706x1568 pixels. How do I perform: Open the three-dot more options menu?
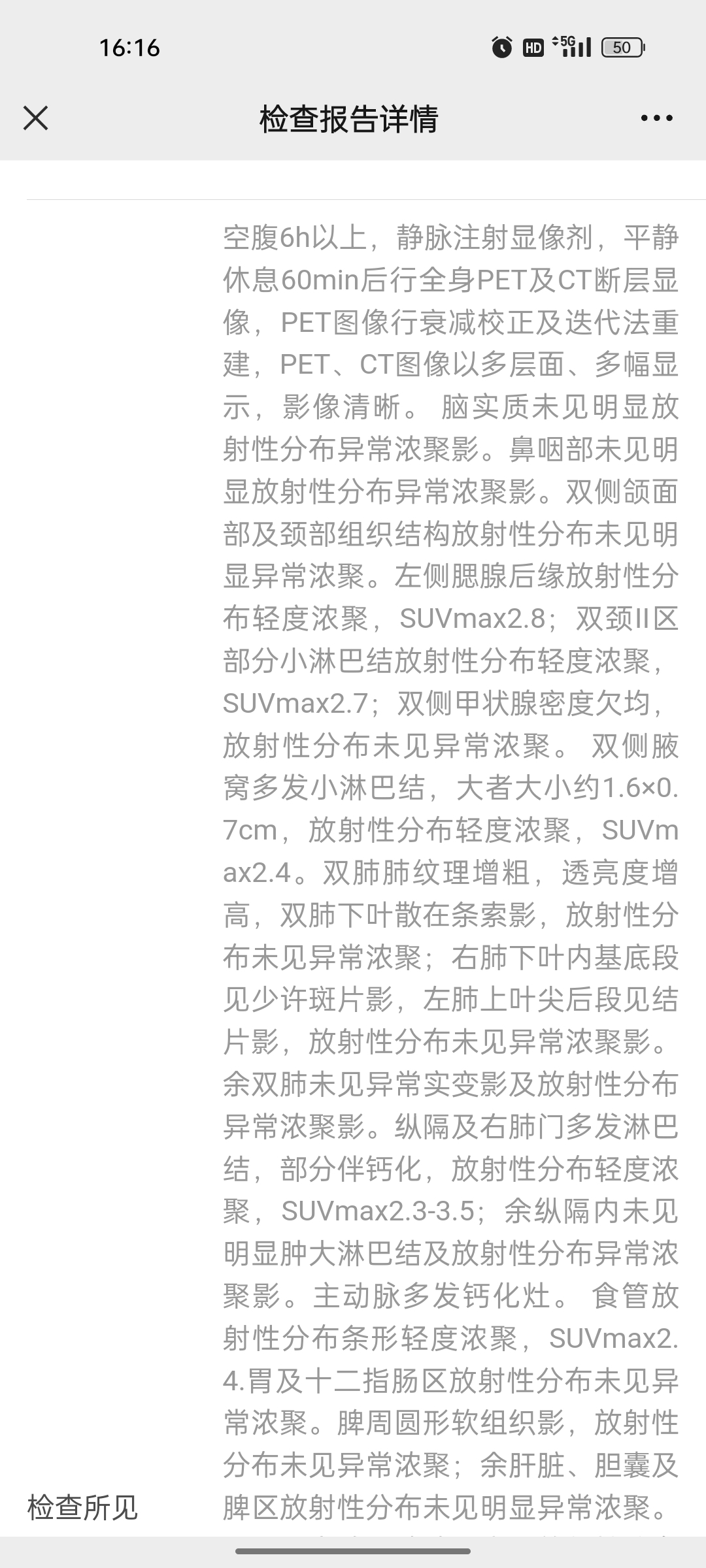pos(656,118)
